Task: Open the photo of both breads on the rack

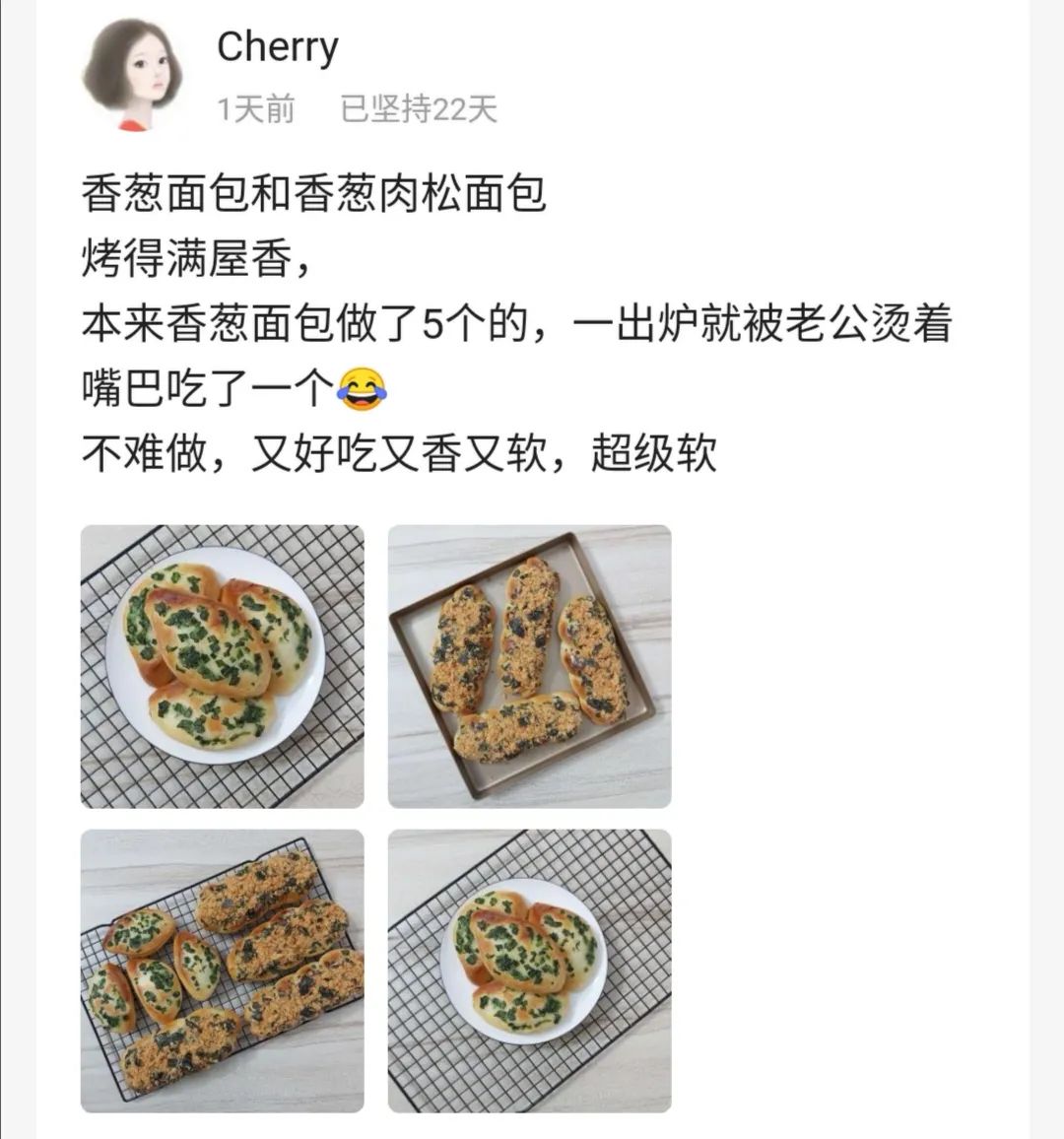Action: [x=222, y=971]
